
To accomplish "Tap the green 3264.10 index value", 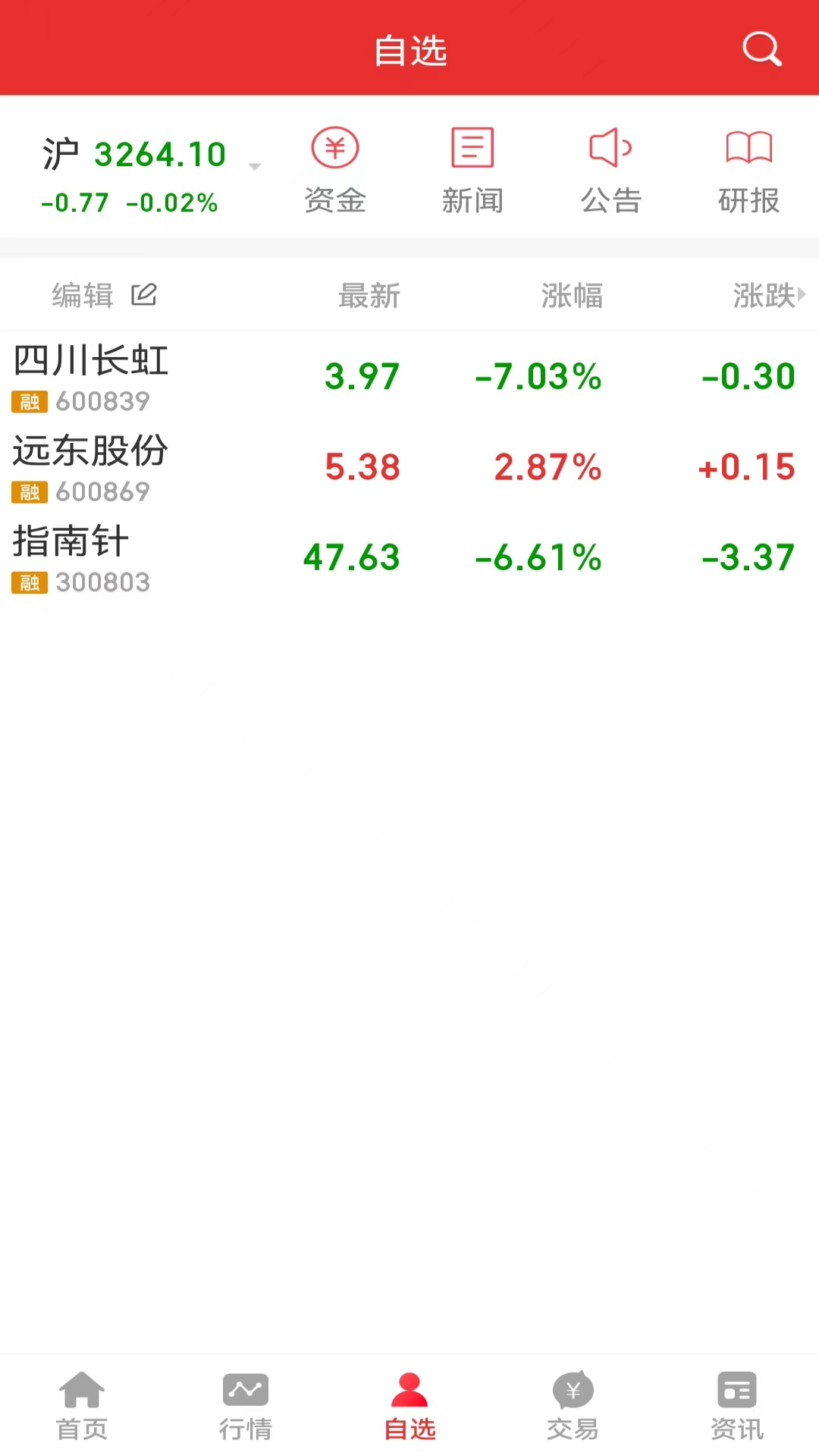I will [x=161, y=153].
